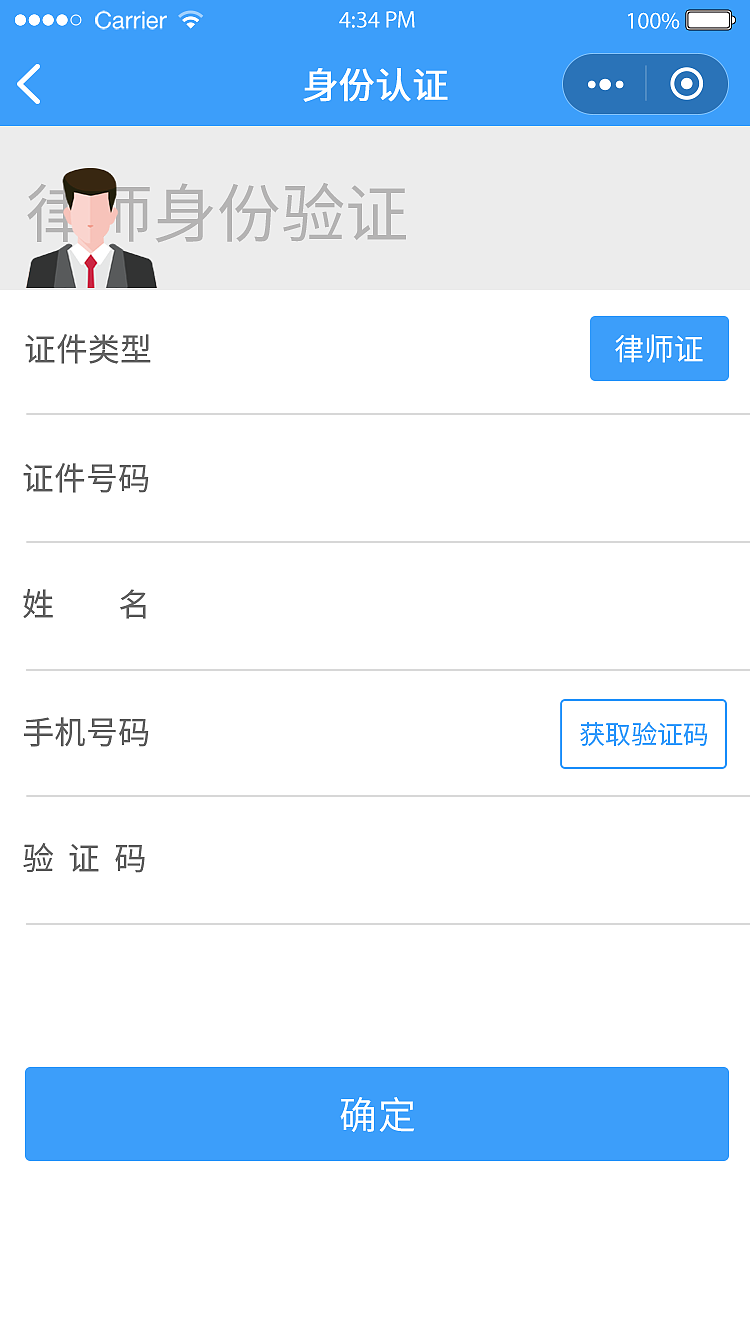The width and height of the screenshot is (750, 1334).
Task: Click the back arrow chevron
Action: (28, 84)
